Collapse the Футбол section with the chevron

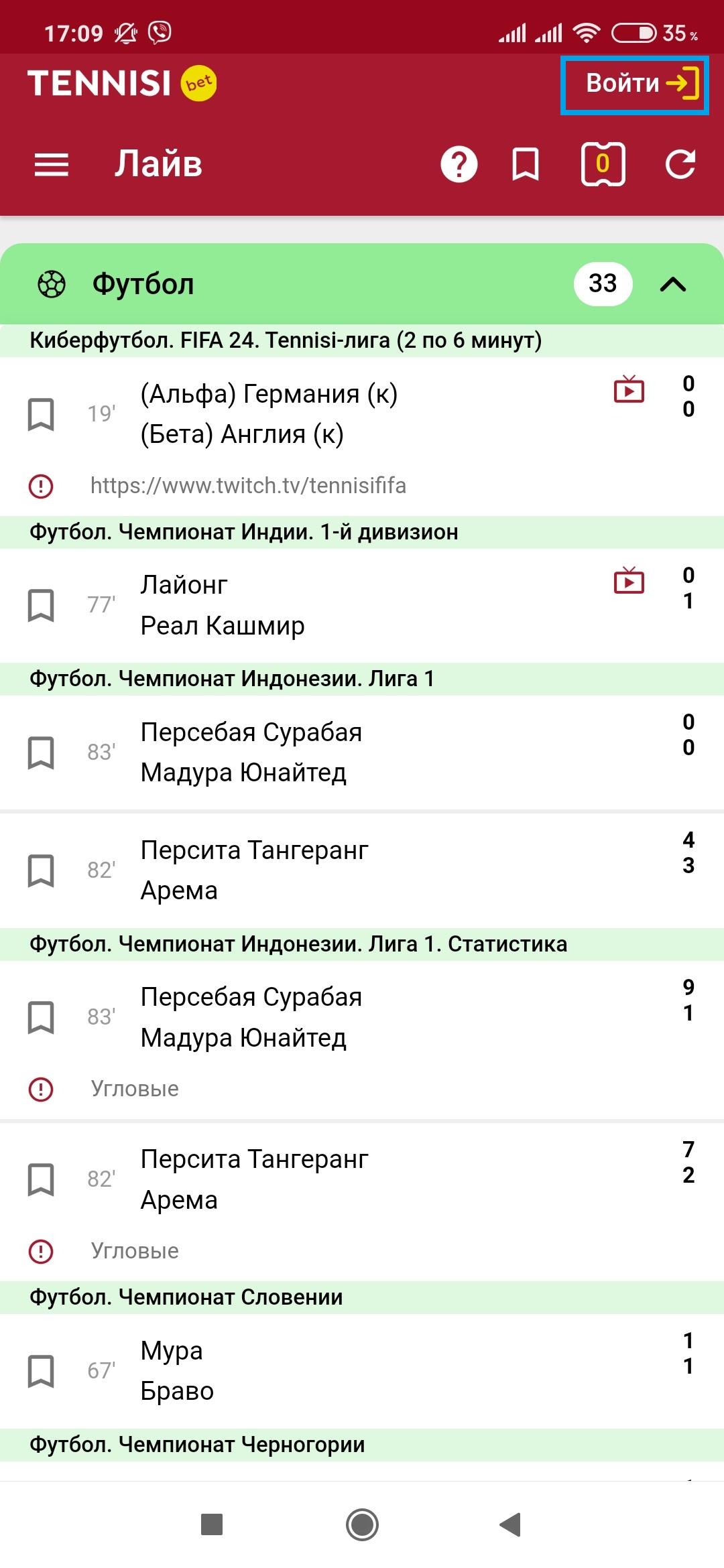click(x=672, y=284)
